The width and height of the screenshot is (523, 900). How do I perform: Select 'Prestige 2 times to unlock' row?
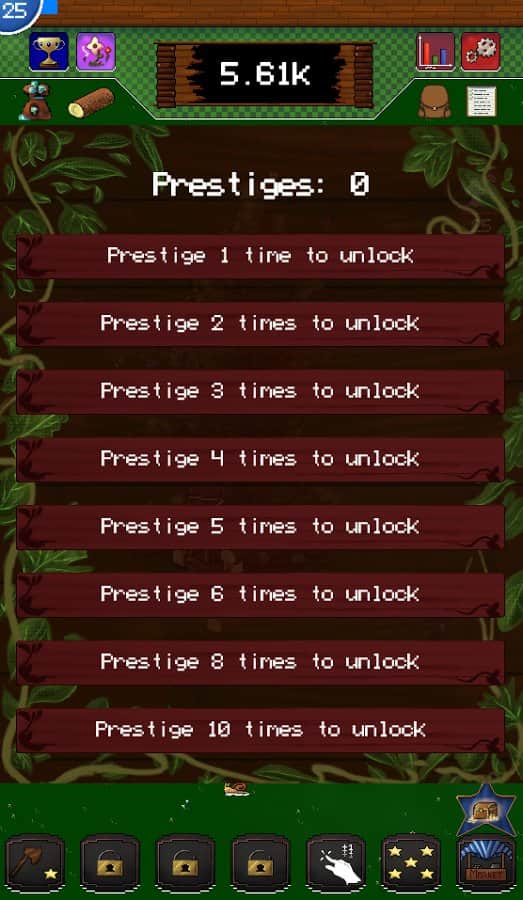click(x=261, y=324)
